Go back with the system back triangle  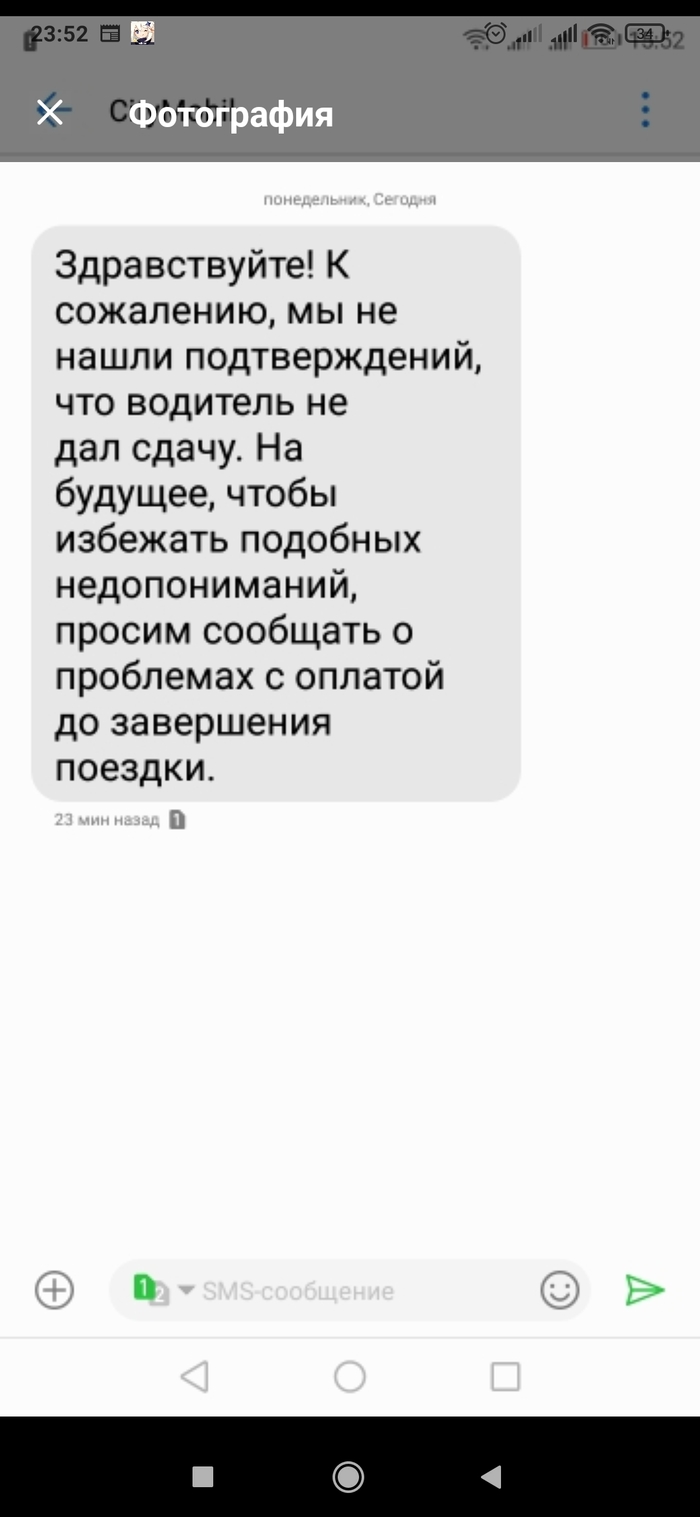[490, 1477]
